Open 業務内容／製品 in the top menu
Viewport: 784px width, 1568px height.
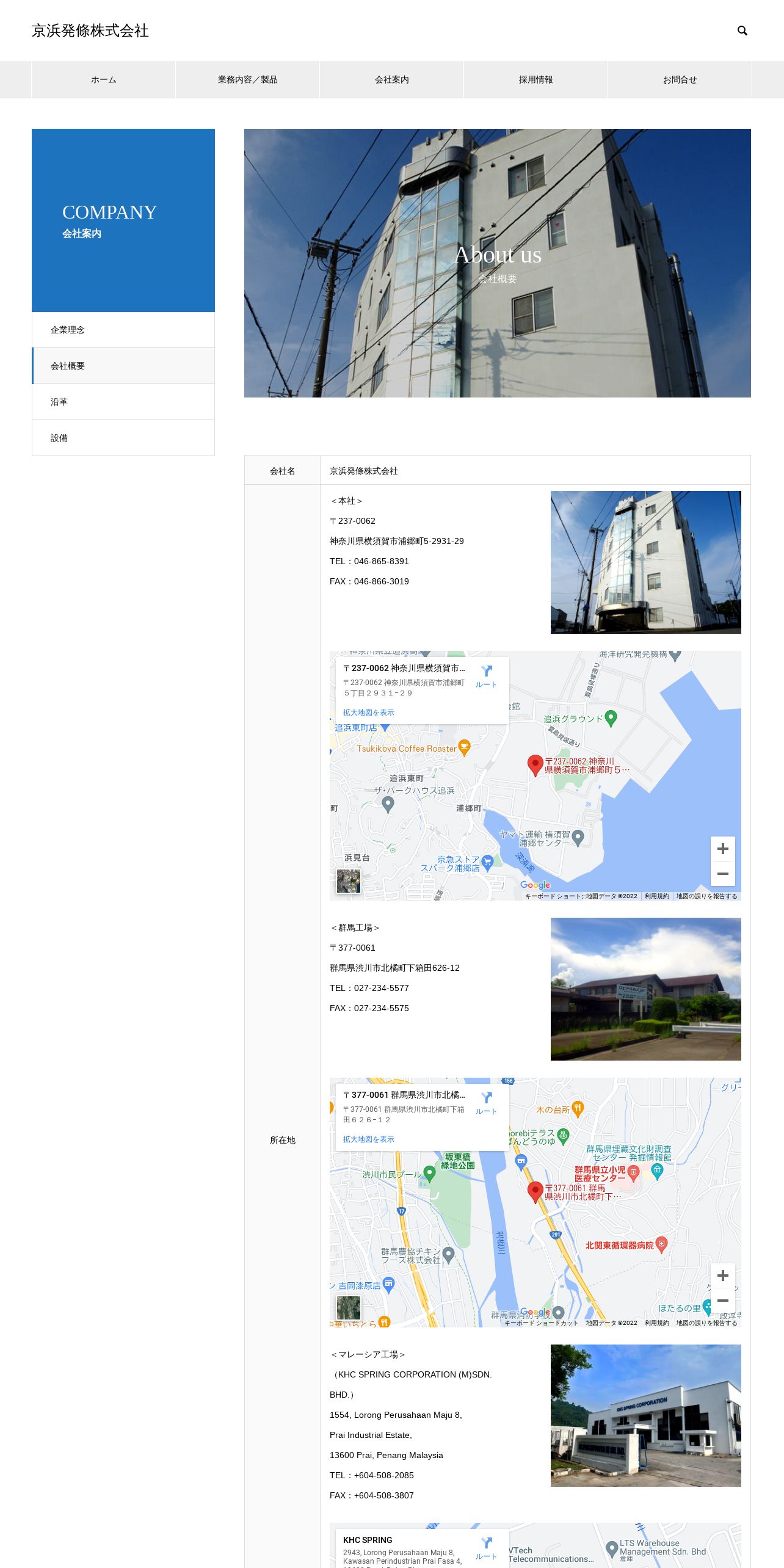[x=247, y=79]
